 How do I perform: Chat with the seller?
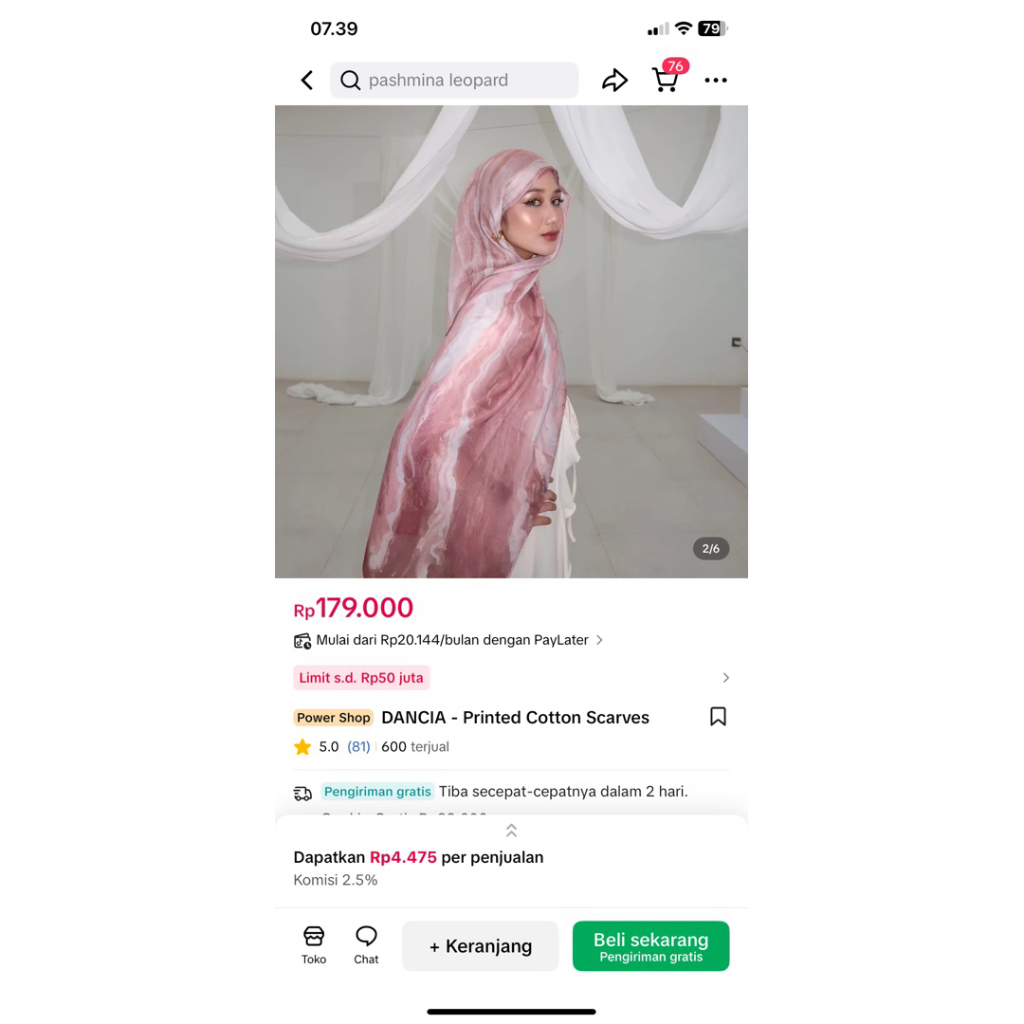click(366, 944)
